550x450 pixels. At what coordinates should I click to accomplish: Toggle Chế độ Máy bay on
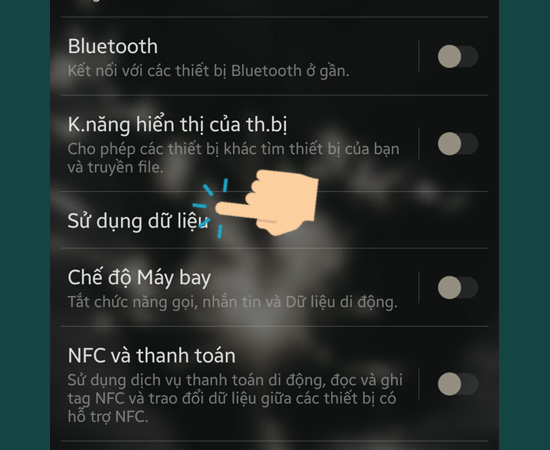click(458, 287)
